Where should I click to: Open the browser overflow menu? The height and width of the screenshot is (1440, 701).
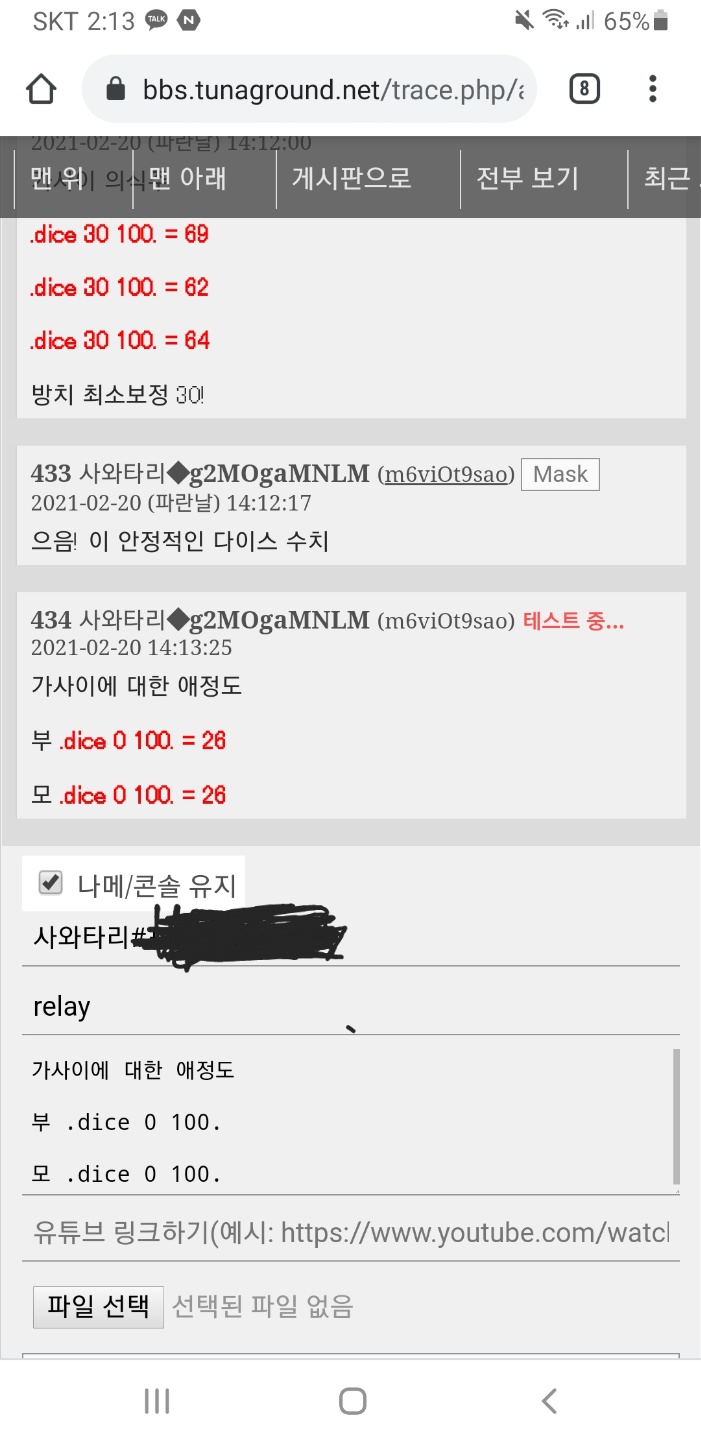[x=652, y=90]
